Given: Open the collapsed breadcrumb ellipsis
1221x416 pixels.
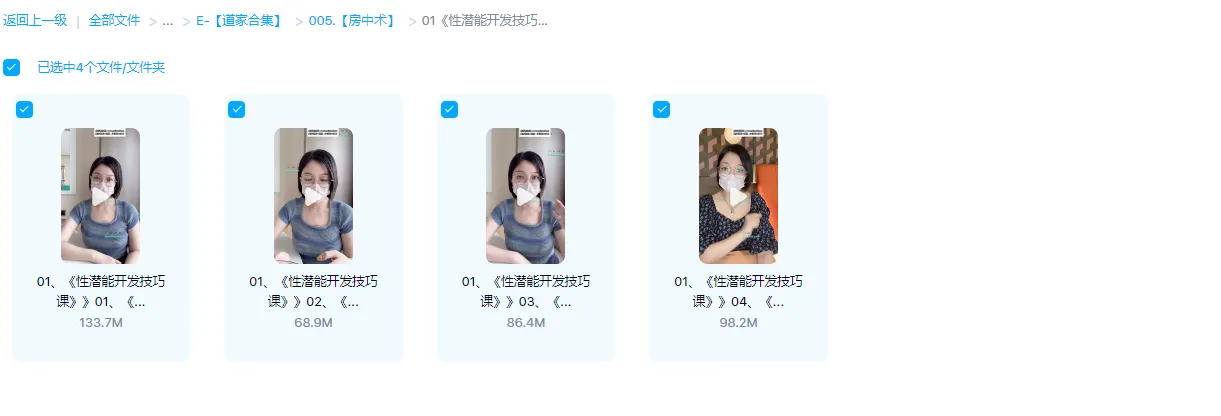Looking at the screenshot, I should (167, 20).
